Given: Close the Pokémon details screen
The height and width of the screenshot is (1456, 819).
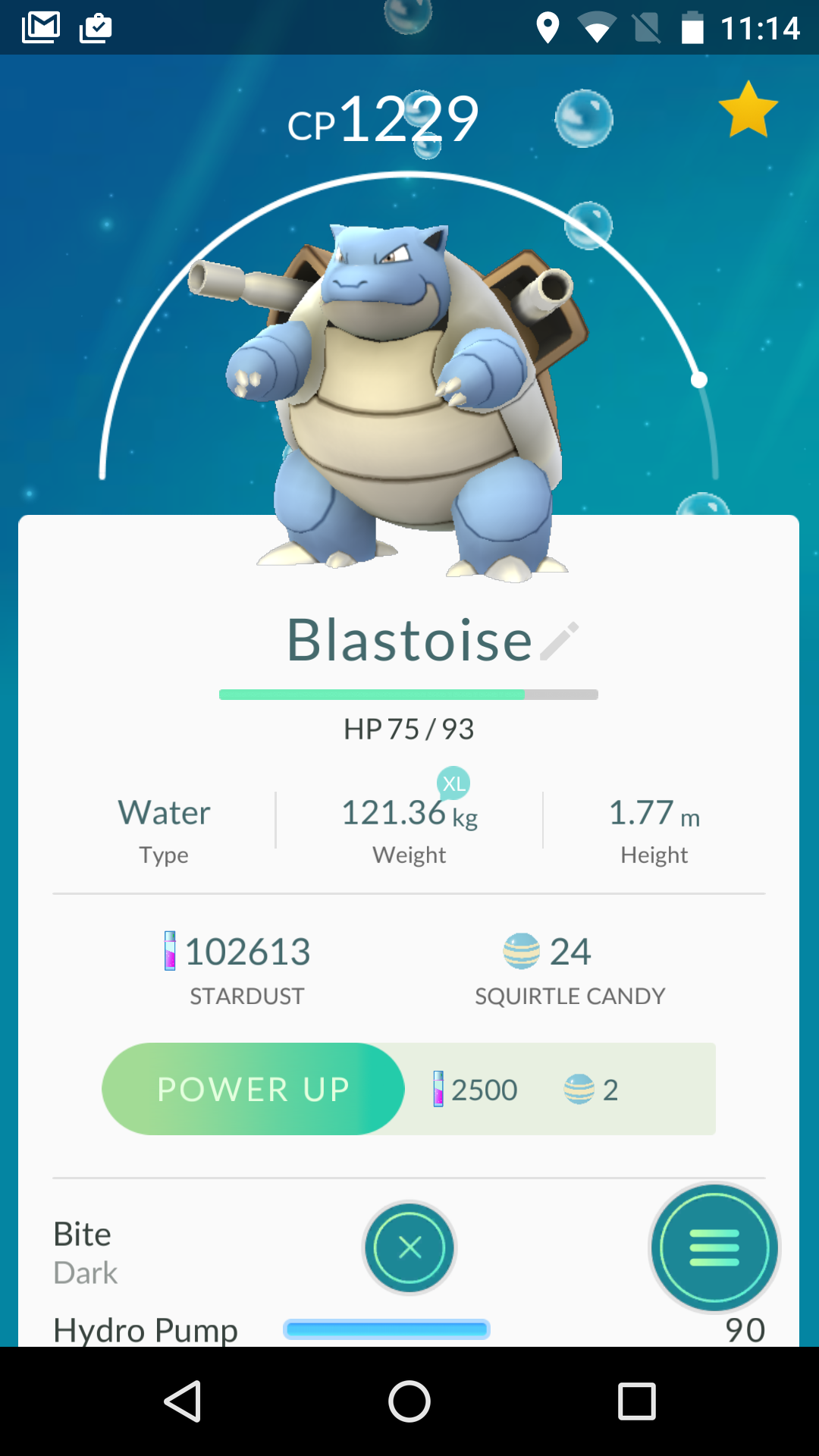Looking at the screenshot, I should pos(409,1247).
